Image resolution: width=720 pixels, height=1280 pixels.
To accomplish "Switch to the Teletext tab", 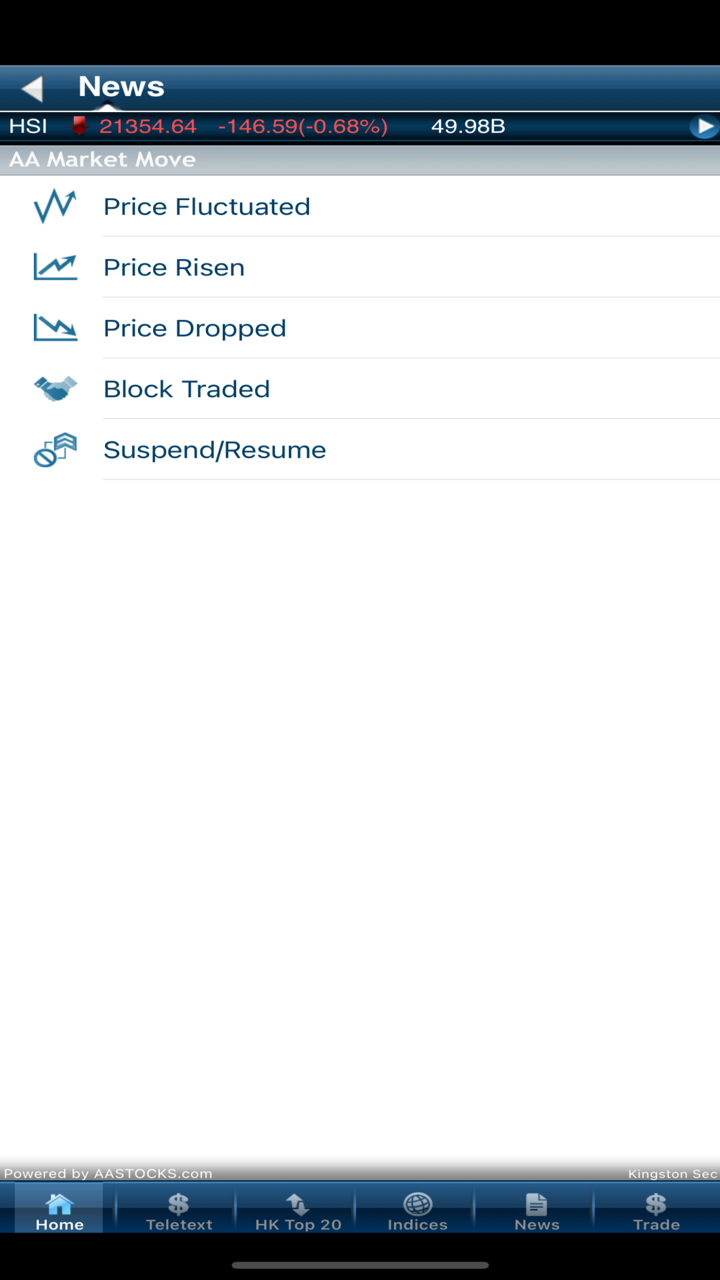I will 179,1210.
